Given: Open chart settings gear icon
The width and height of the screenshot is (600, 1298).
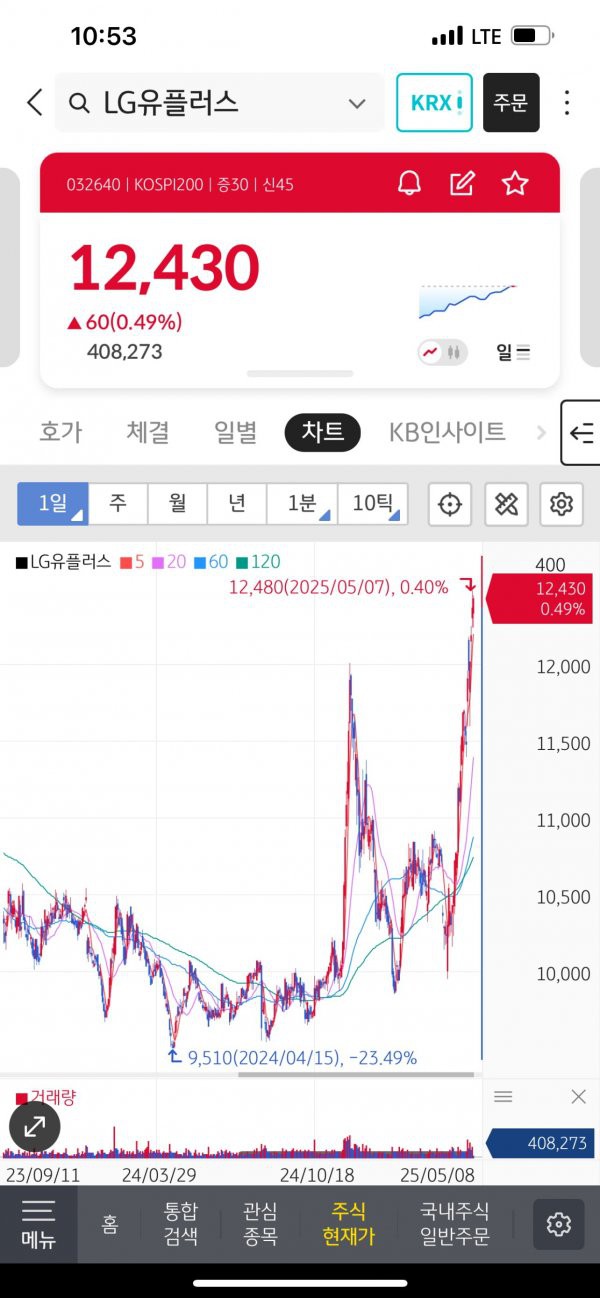Looking at the screenshot, I should pyautogui.click(x=561, y=504).
